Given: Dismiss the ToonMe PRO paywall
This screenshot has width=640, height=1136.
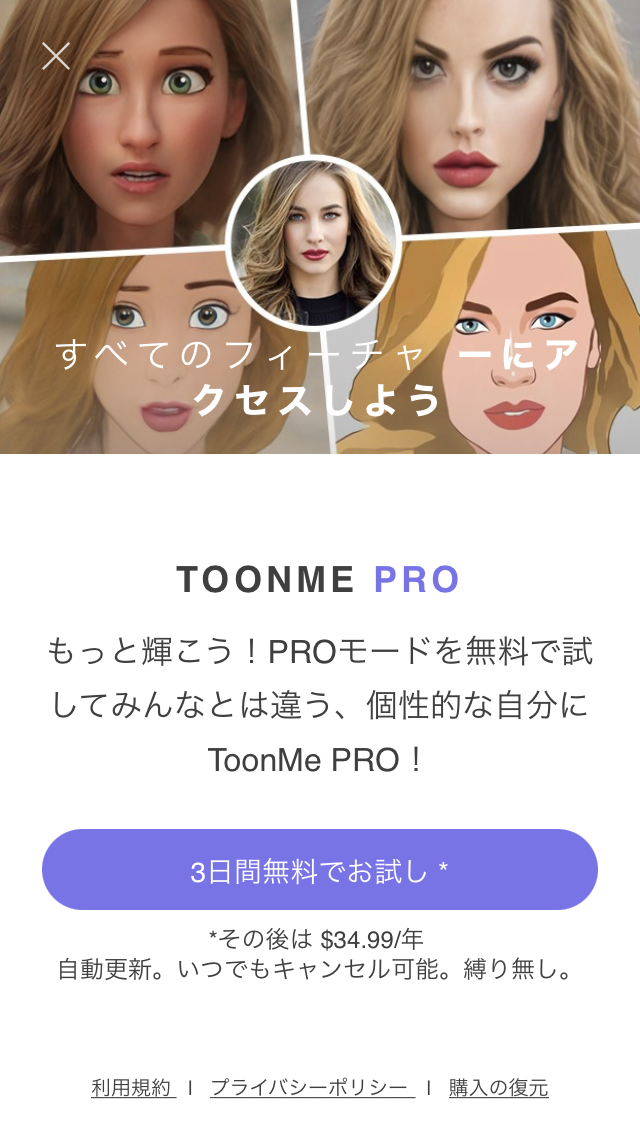Looking at the screenshot, I should tap(56, 56).
